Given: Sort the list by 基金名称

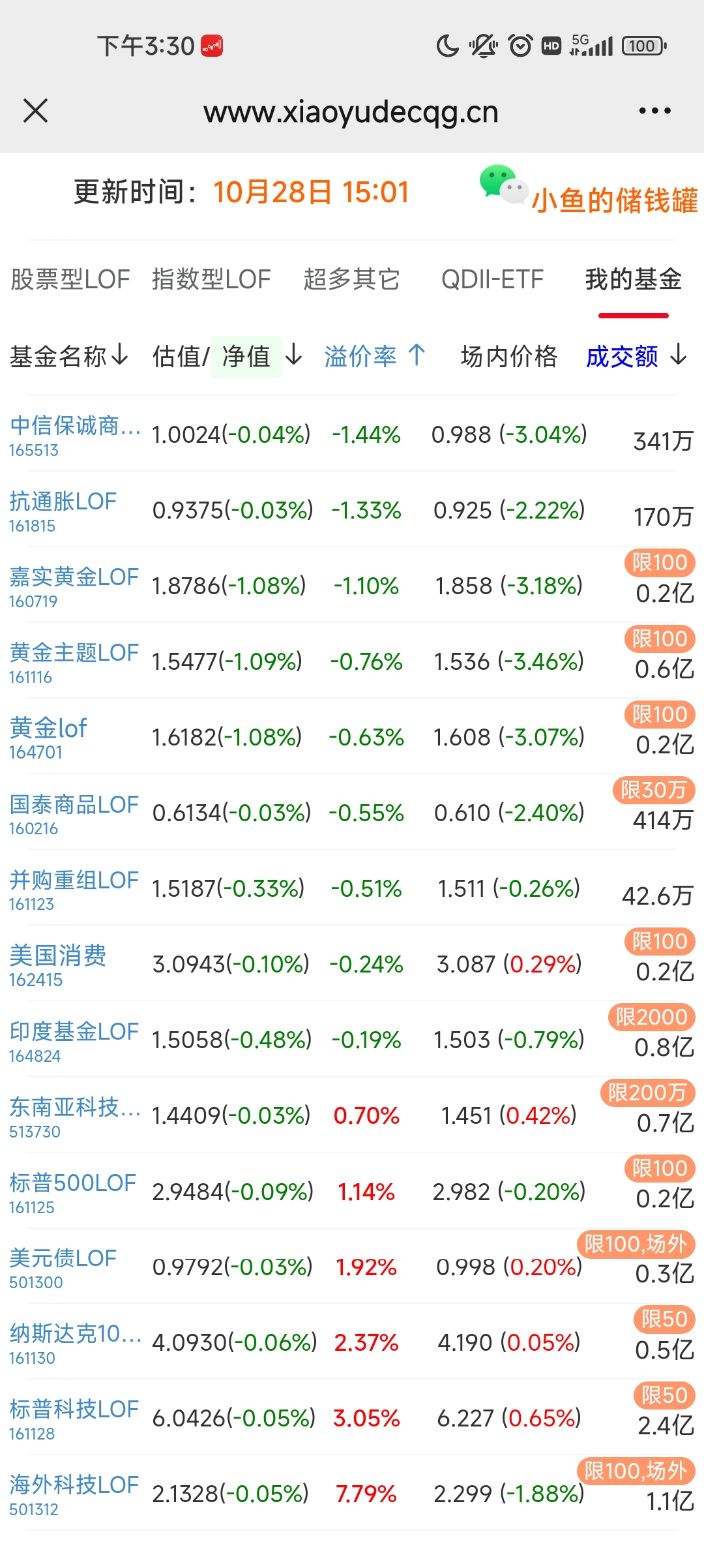Looking at the screenshot, I should 68,356.
